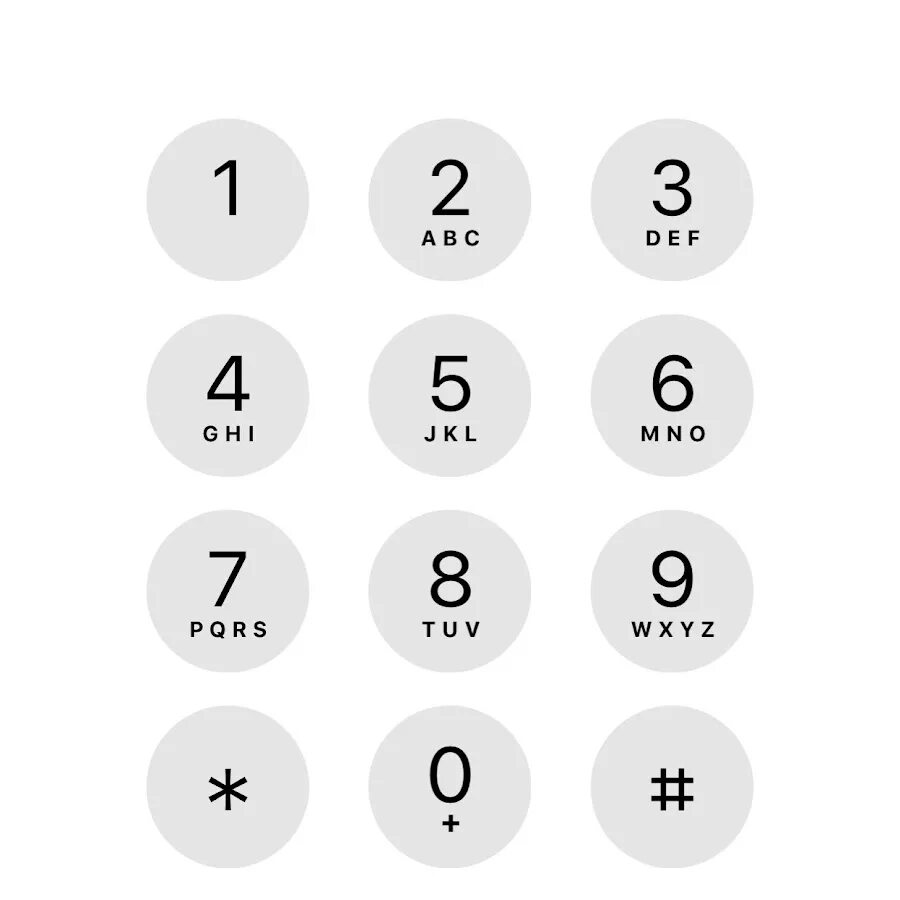Tap the hash pound key
This screenshot has width=900, height=900.
(672, 788)
